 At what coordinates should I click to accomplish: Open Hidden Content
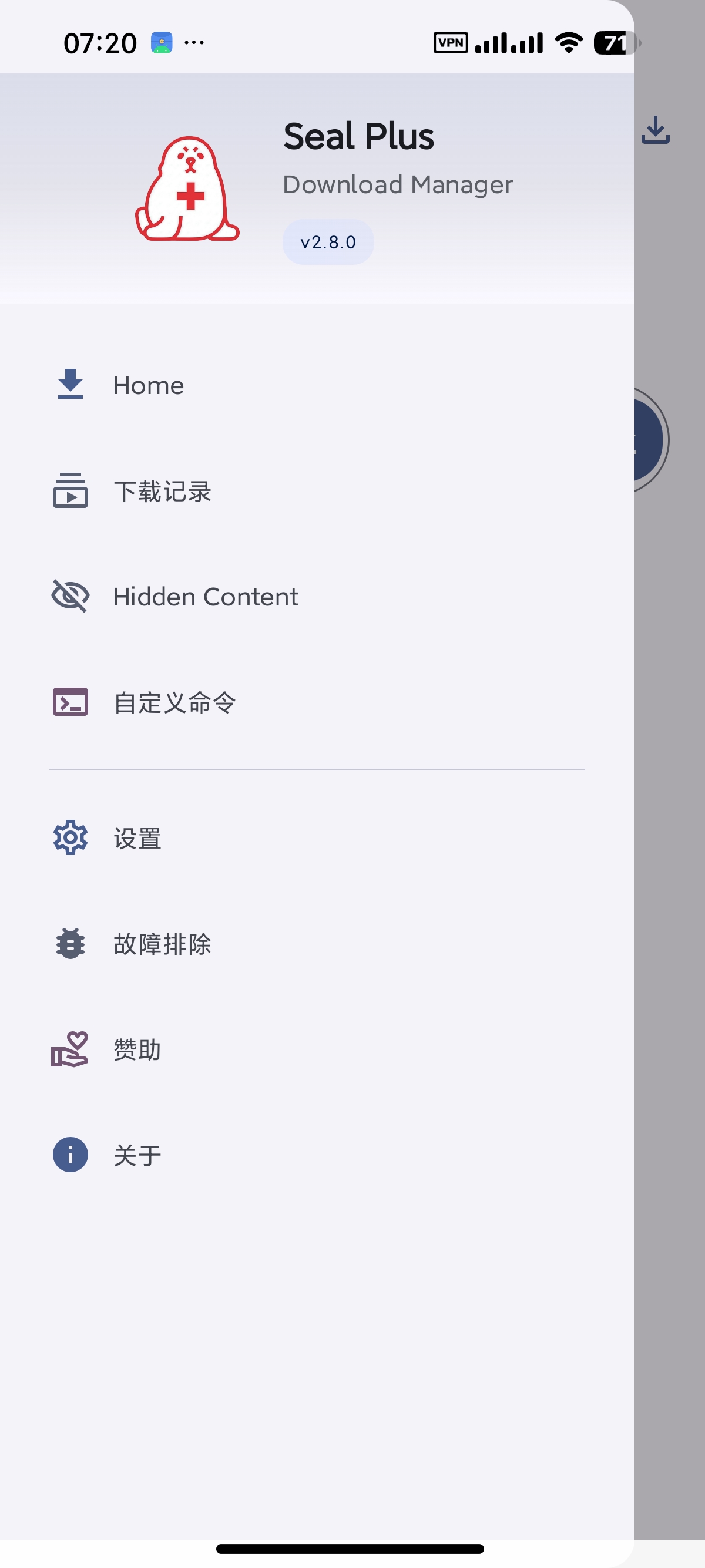pos(317,597)
